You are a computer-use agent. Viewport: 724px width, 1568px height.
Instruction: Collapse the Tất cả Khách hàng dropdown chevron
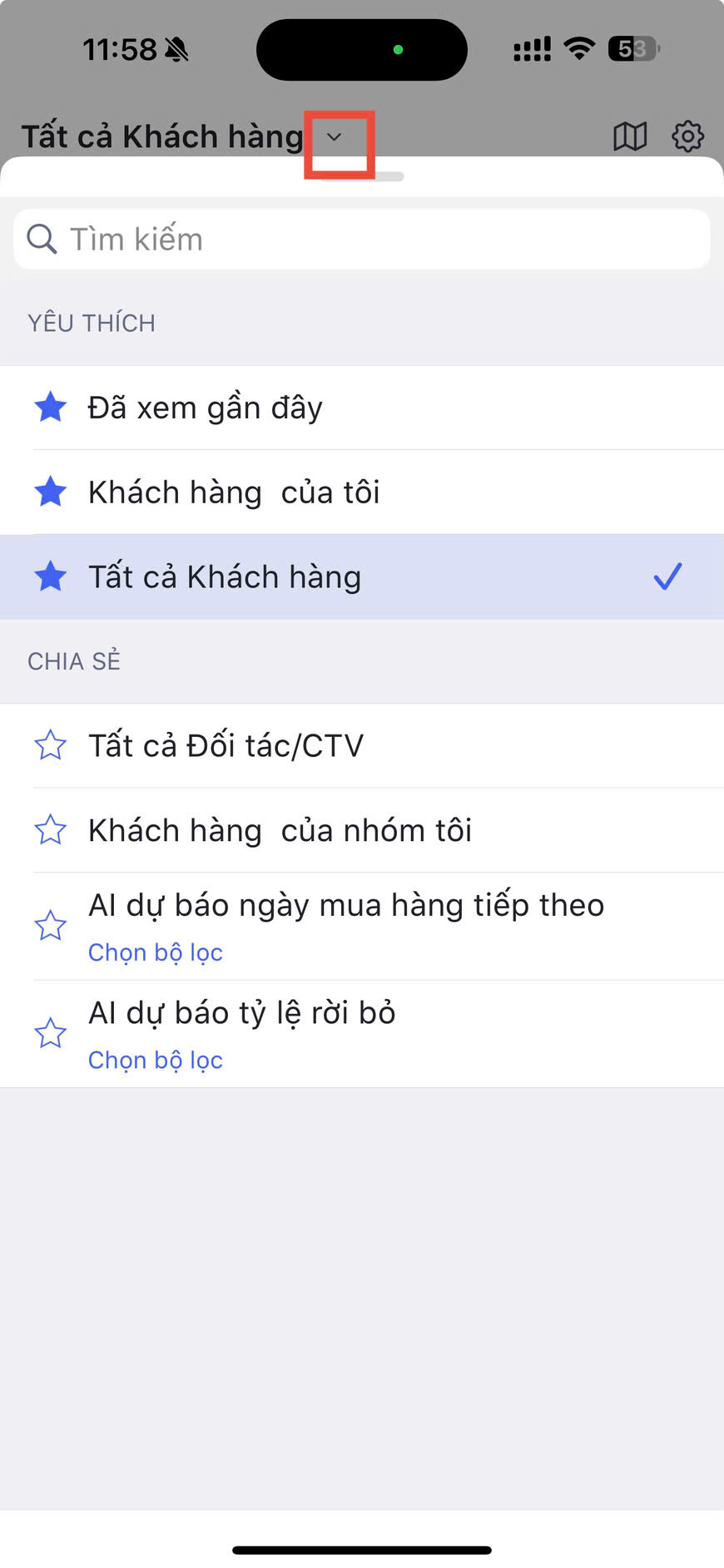click(x=335, y=137)
